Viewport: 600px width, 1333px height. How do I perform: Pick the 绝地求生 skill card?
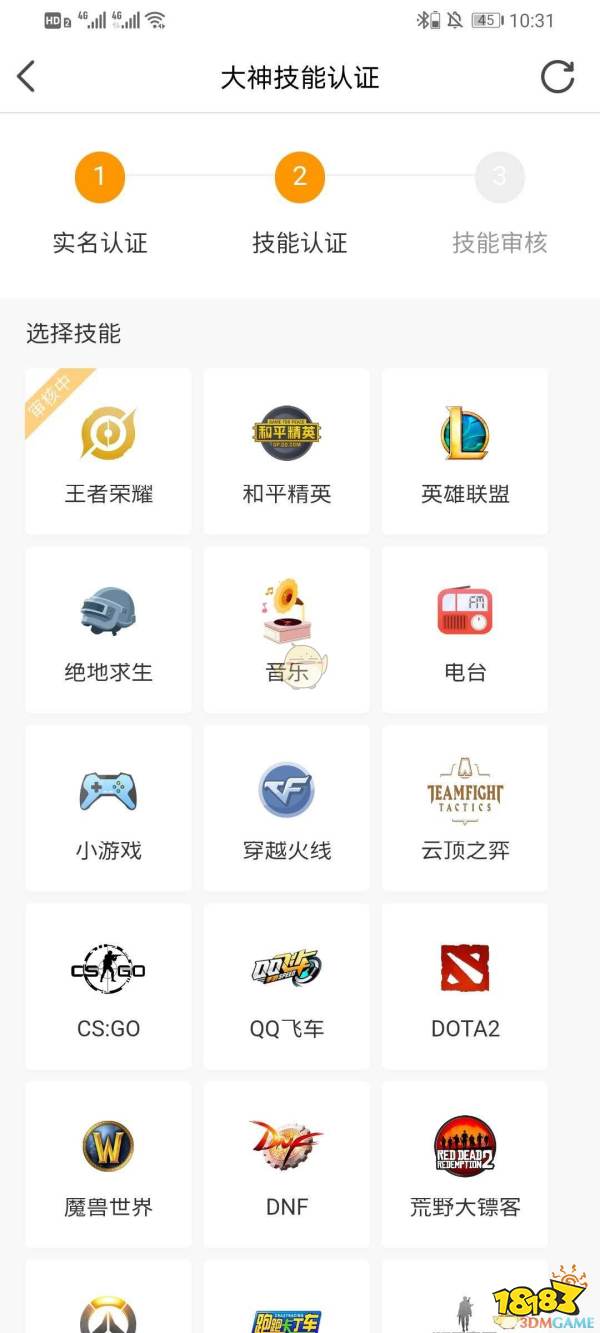[108, 629]
